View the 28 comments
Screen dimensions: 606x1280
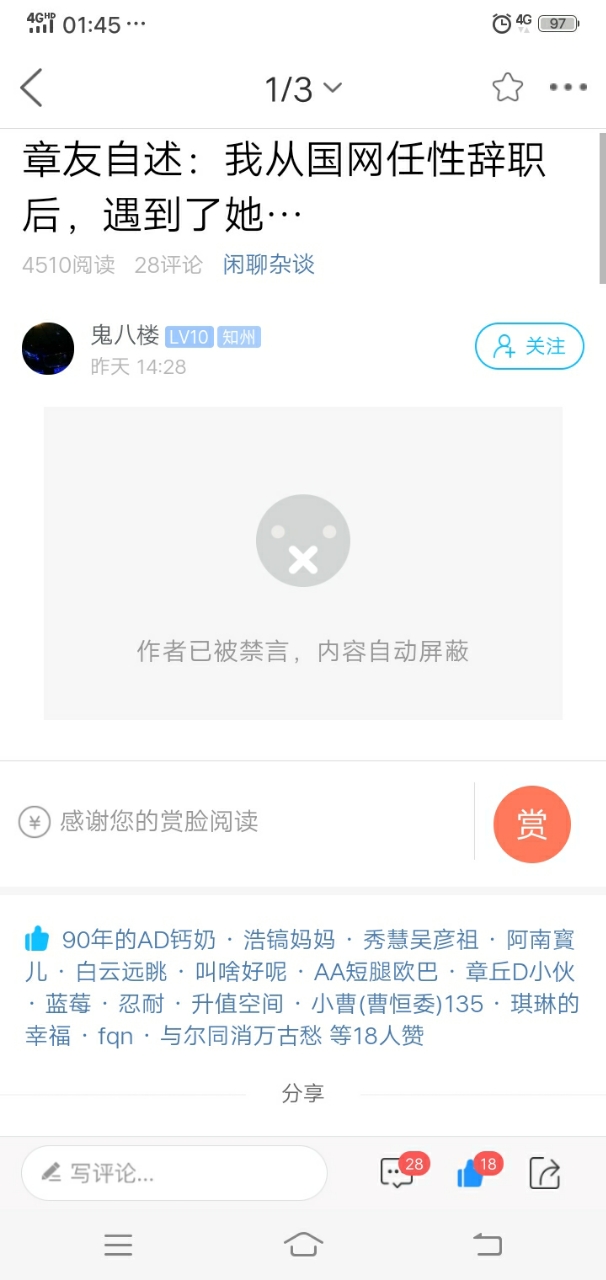coord(397,1173)
